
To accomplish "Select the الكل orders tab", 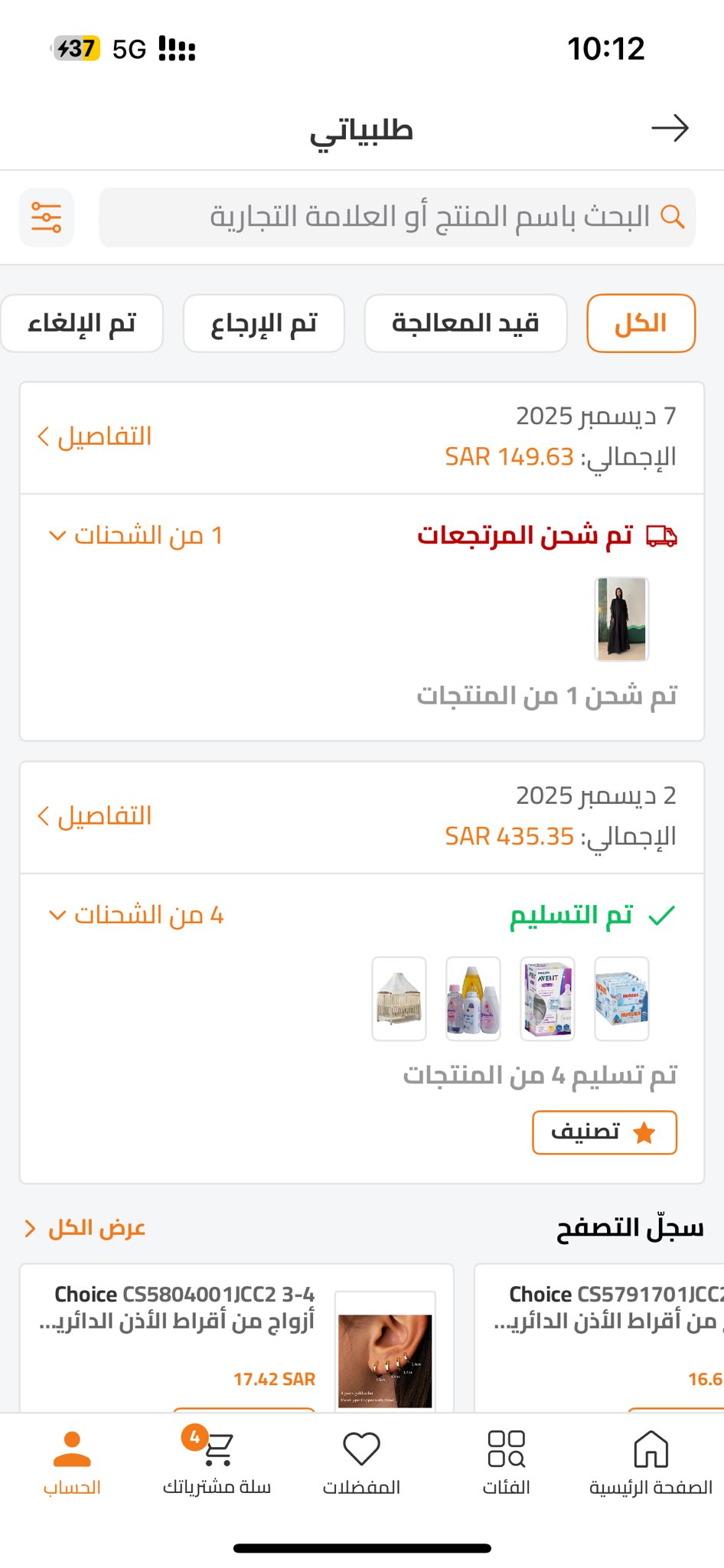I will [641, 323].
